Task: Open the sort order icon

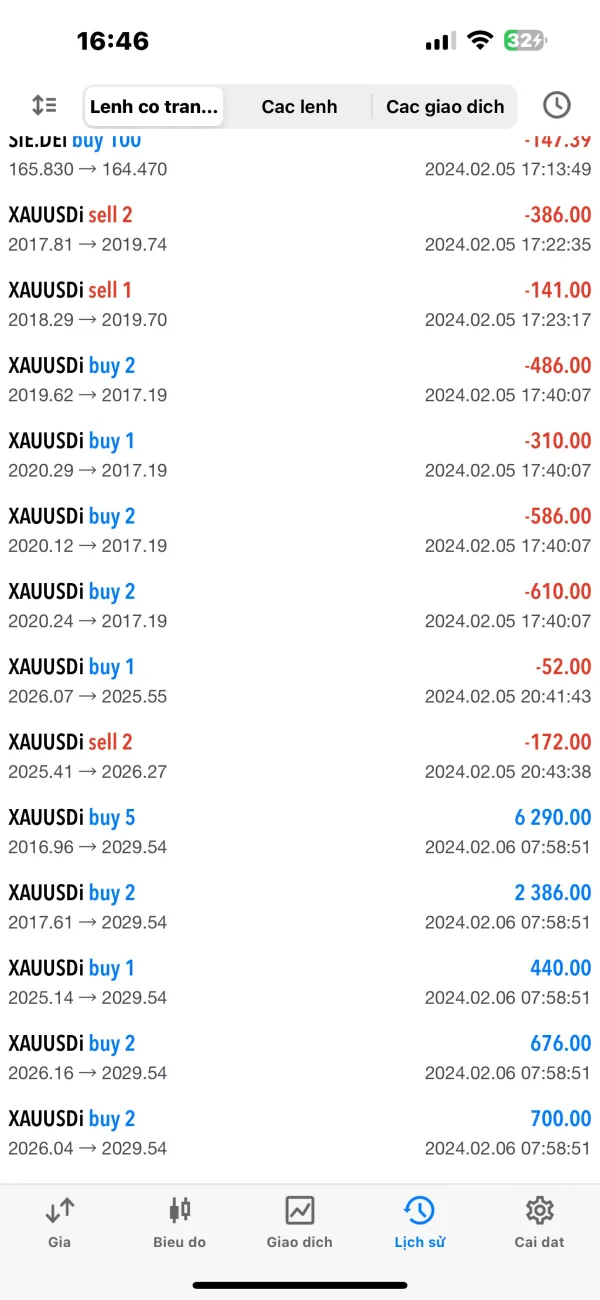Action: [44, 105]
